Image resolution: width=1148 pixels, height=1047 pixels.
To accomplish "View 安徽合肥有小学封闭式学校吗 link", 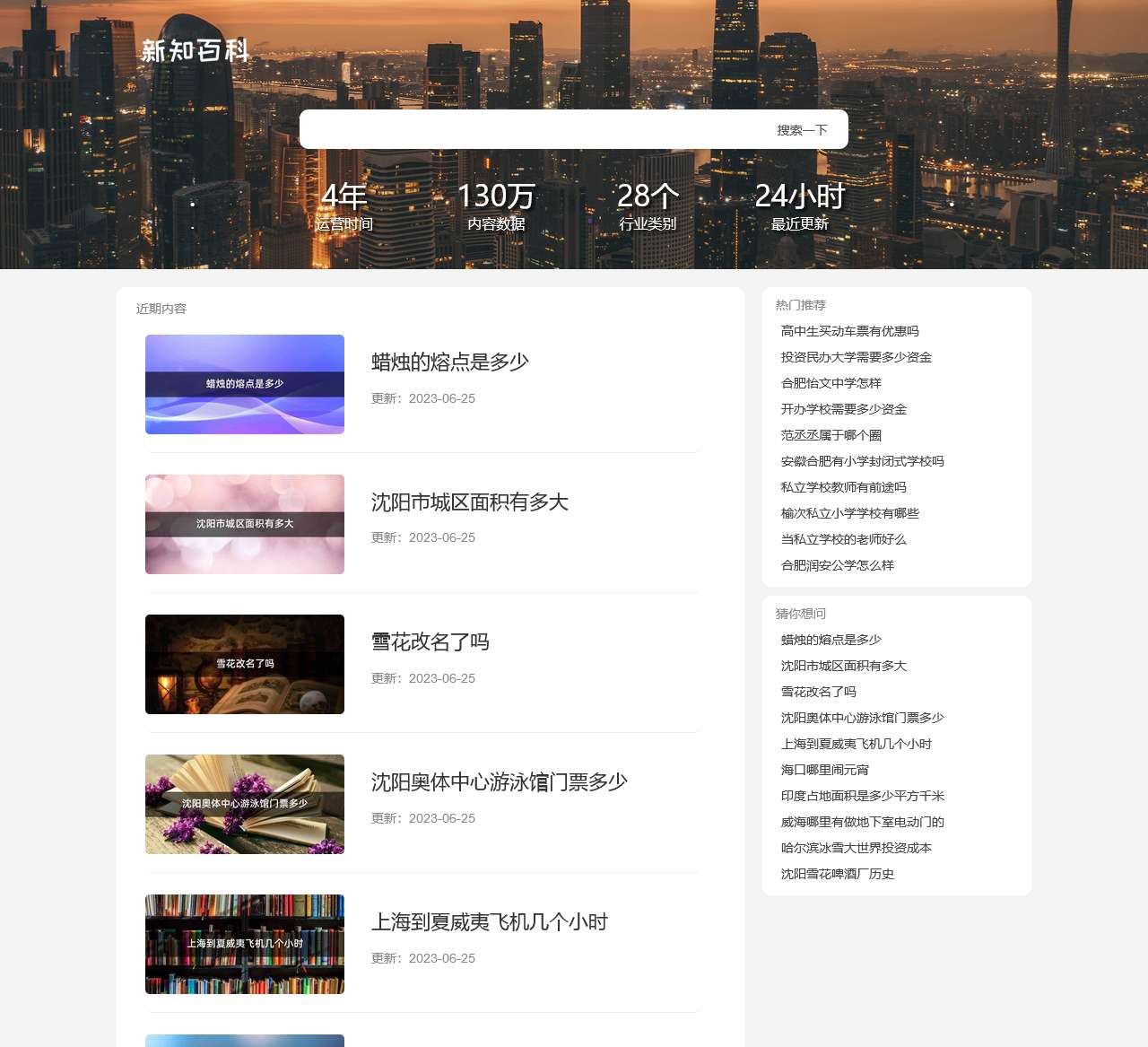I will click(862, 461).
